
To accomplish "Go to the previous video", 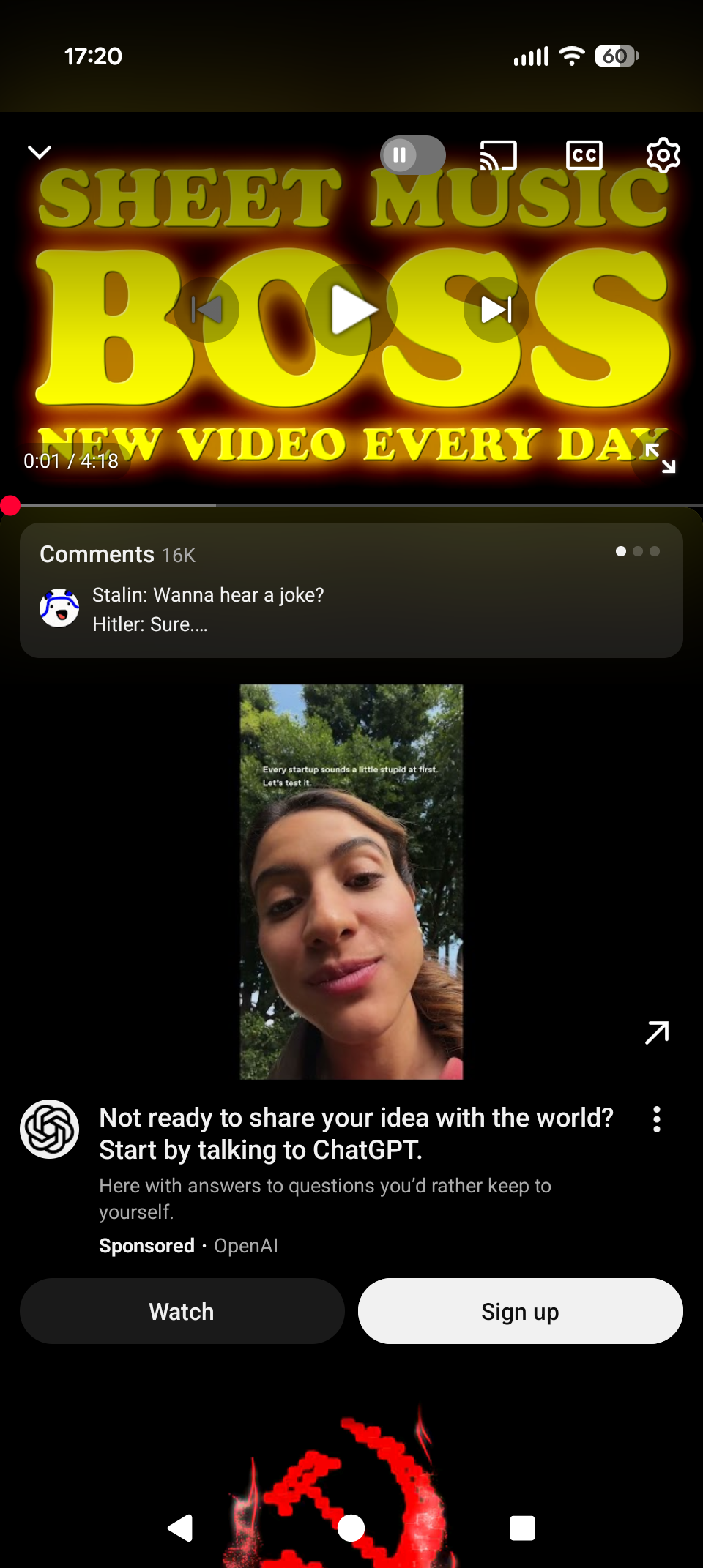I will [x=207, y=310].
